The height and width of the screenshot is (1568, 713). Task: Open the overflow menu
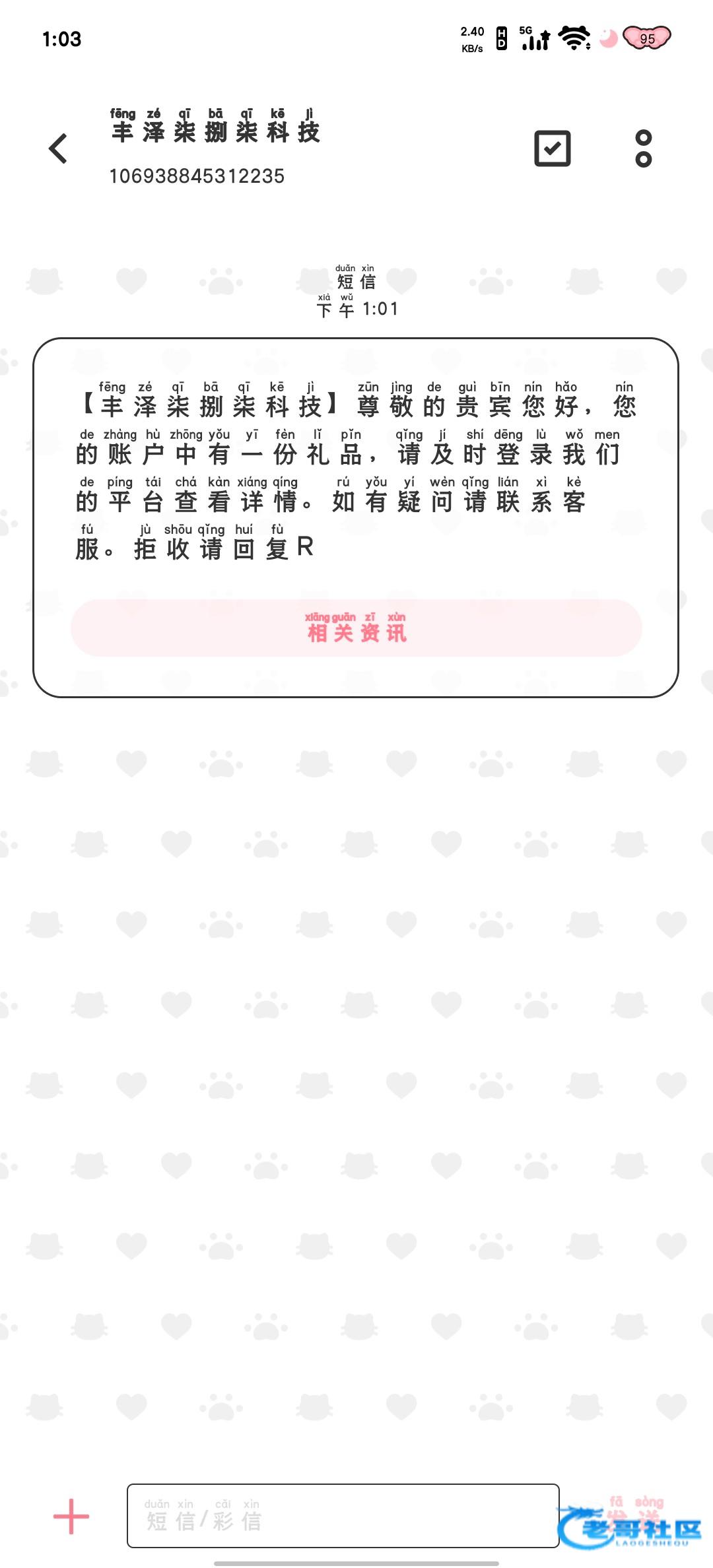coord(644,148)
